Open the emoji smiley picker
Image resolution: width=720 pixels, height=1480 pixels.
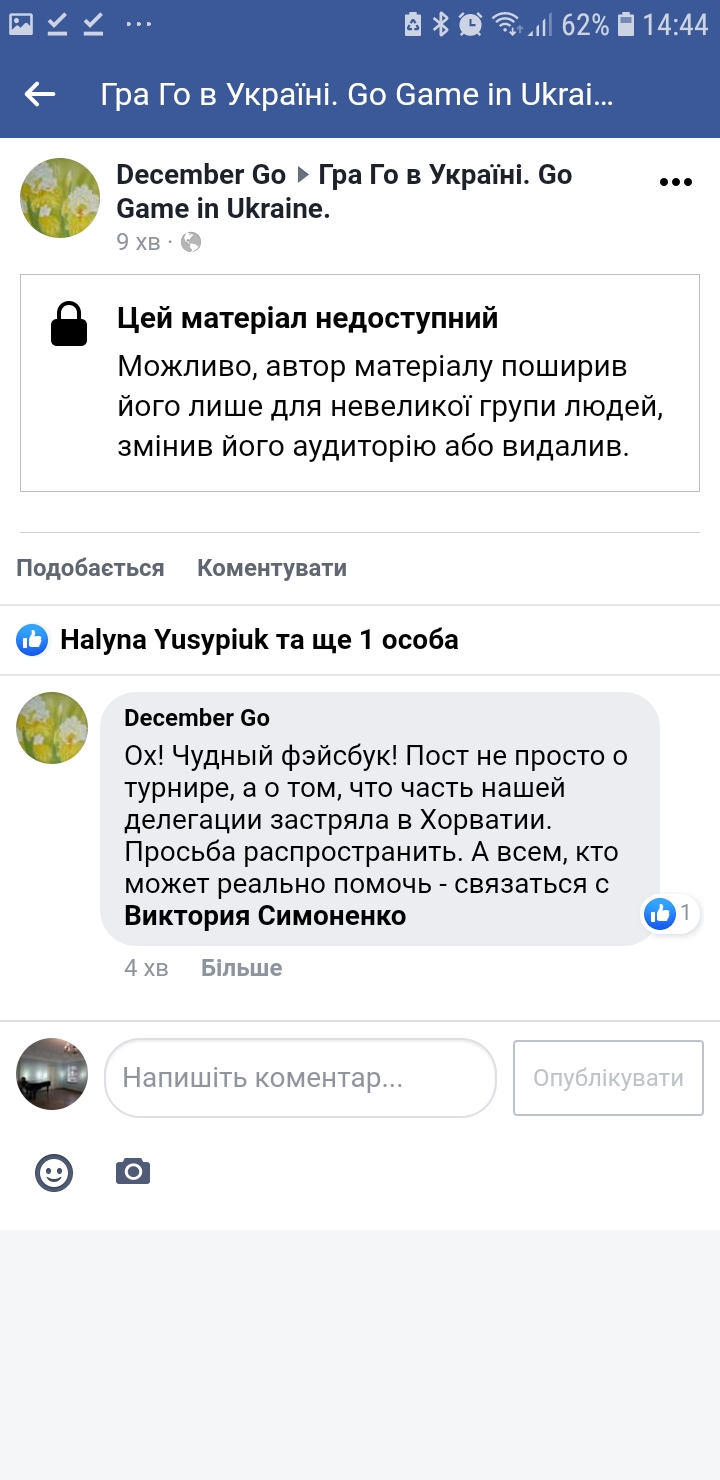click(54, 1172)
